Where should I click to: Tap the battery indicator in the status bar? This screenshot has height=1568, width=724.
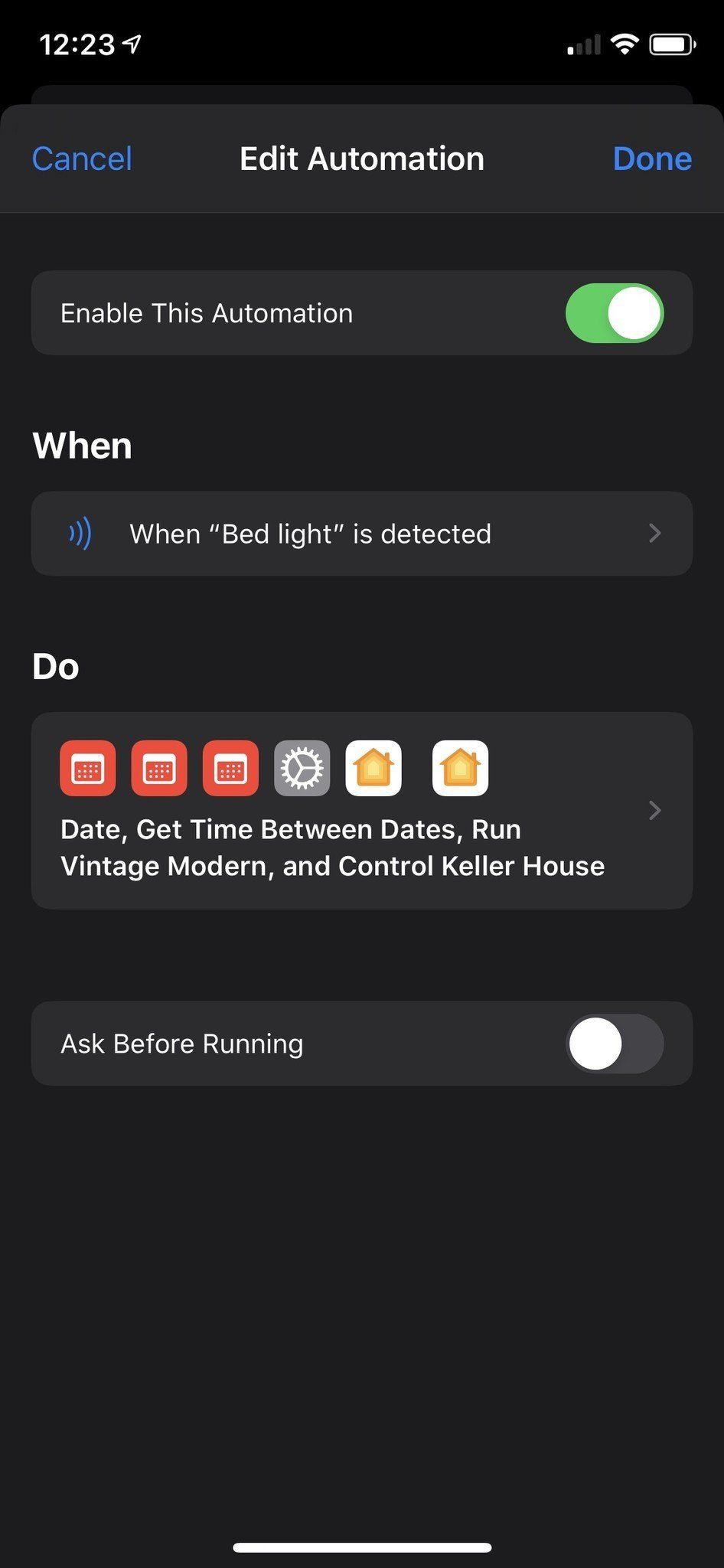point(670,44)
